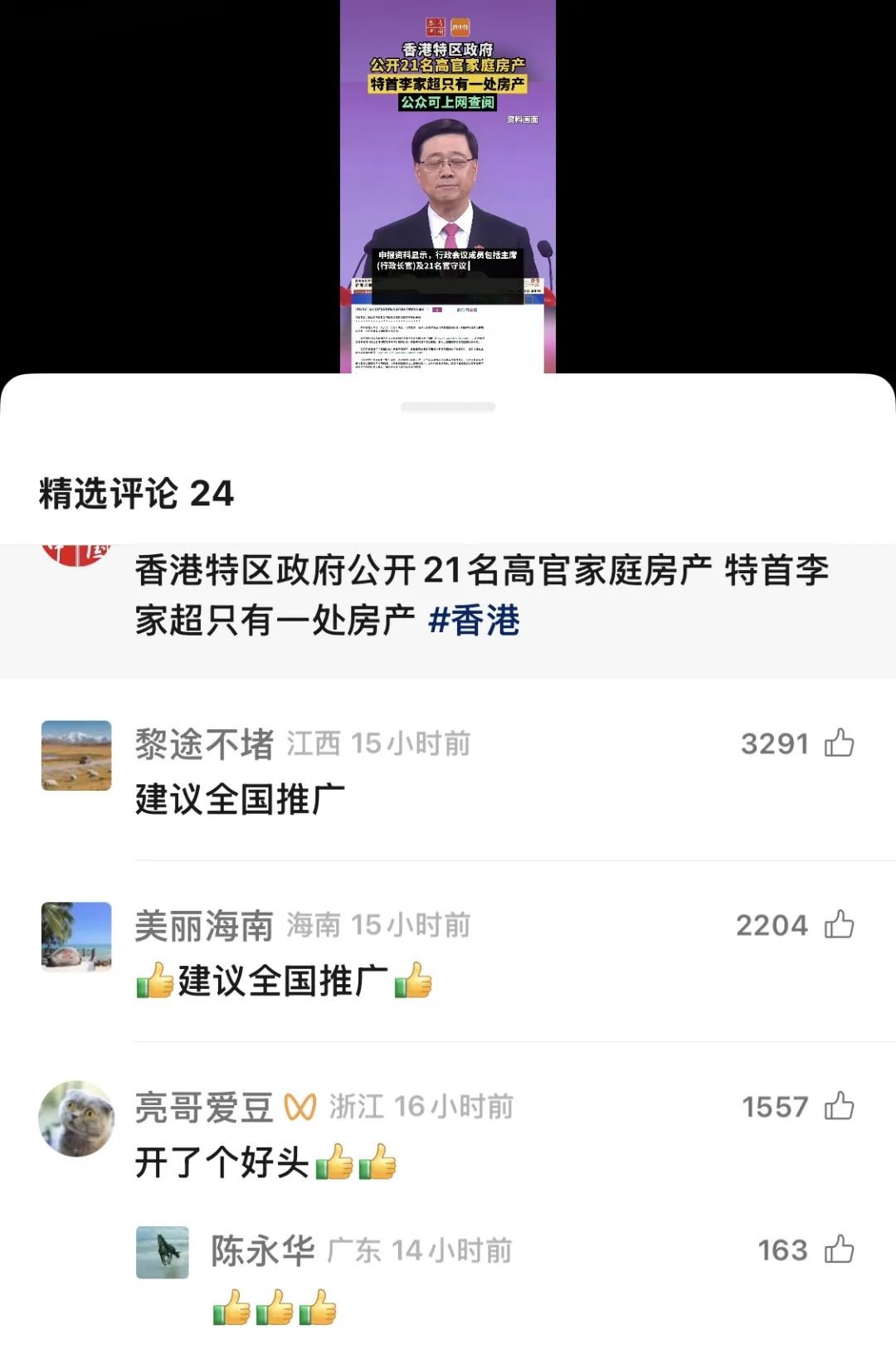The height and width of the screenshot is (1364, 896).
Task: Open 美丽海南's profile avatar
Action: pos(76,937)
